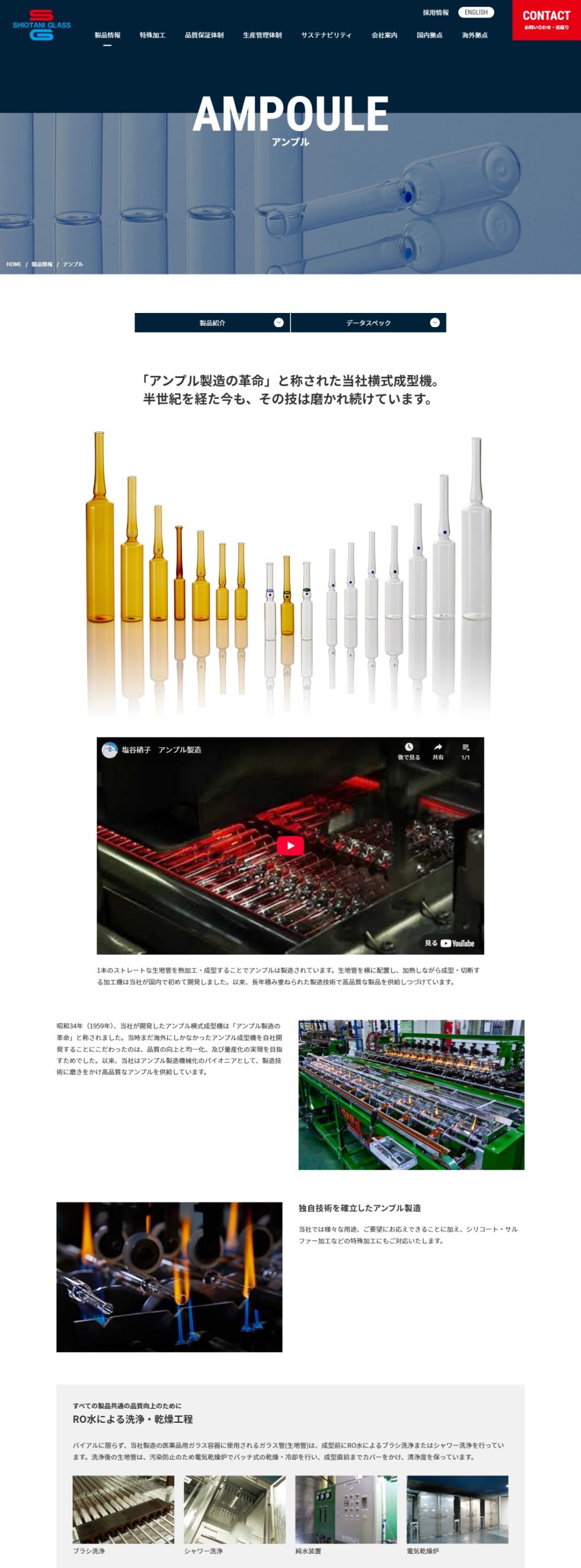Watch the video on YouTube
Screen dimensions: 581x1568
[x=449, y=943]
